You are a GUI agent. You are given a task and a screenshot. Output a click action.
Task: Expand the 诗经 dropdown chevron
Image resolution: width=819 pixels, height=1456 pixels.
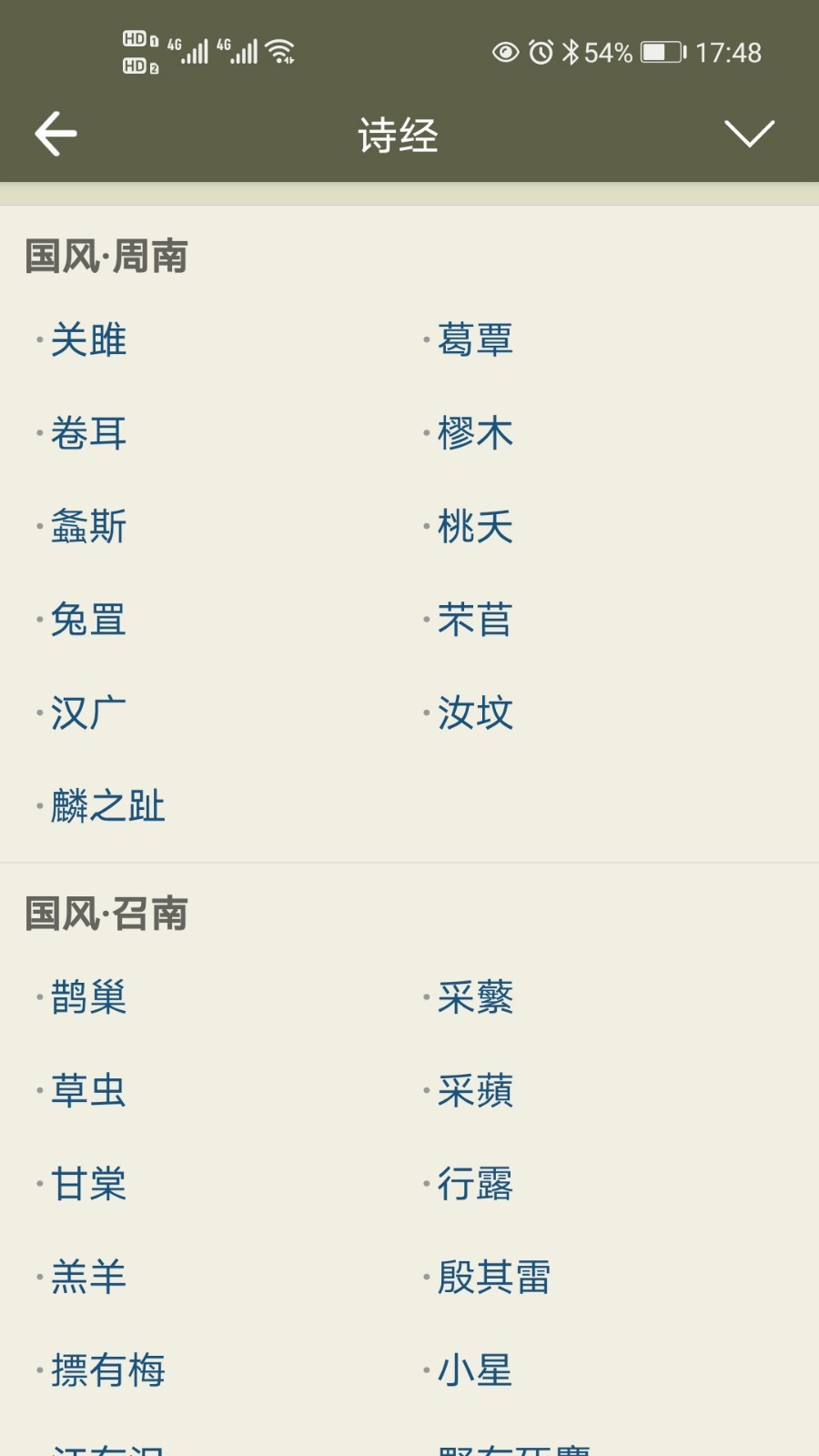click(749, 134)
